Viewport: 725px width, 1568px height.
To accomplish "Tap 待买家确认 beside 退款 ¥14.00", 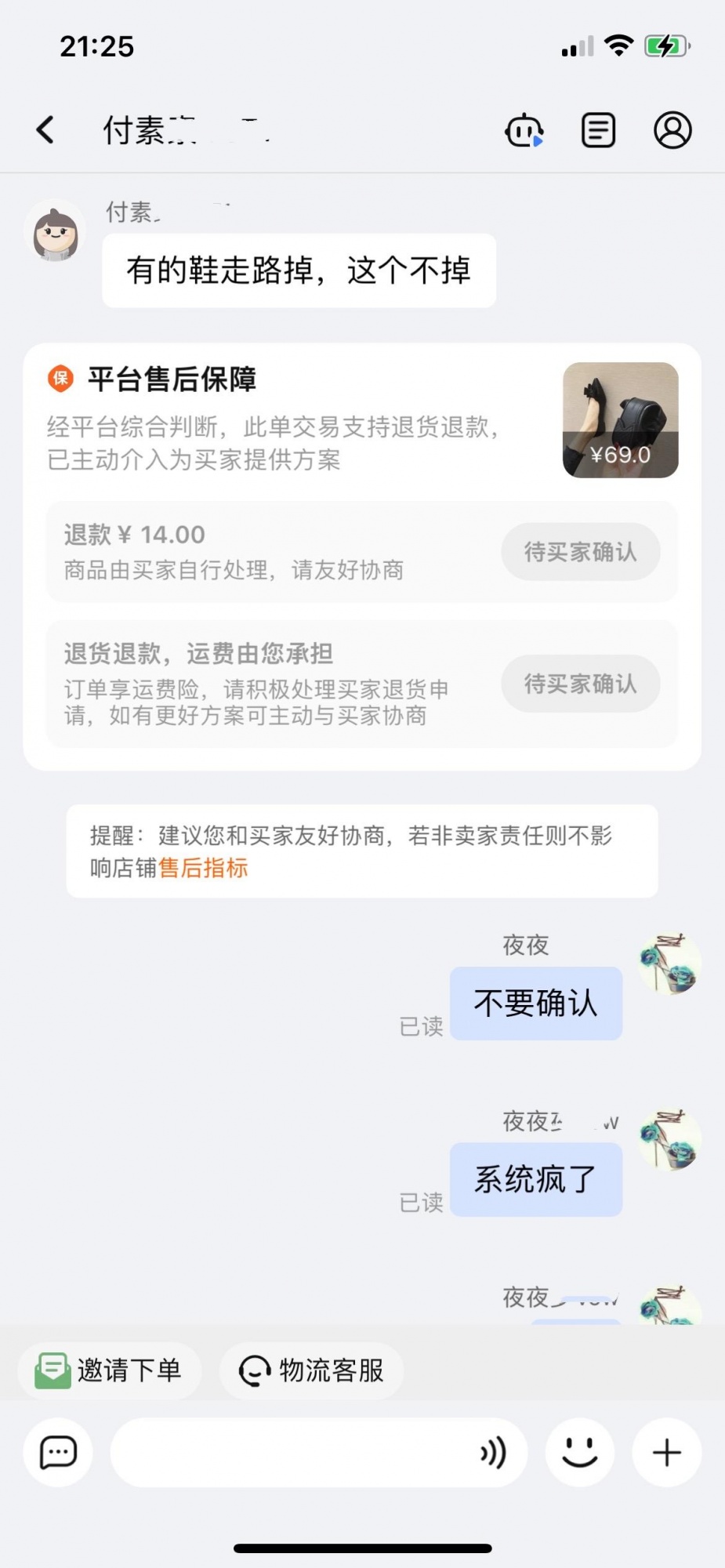I will coord(580,552).
